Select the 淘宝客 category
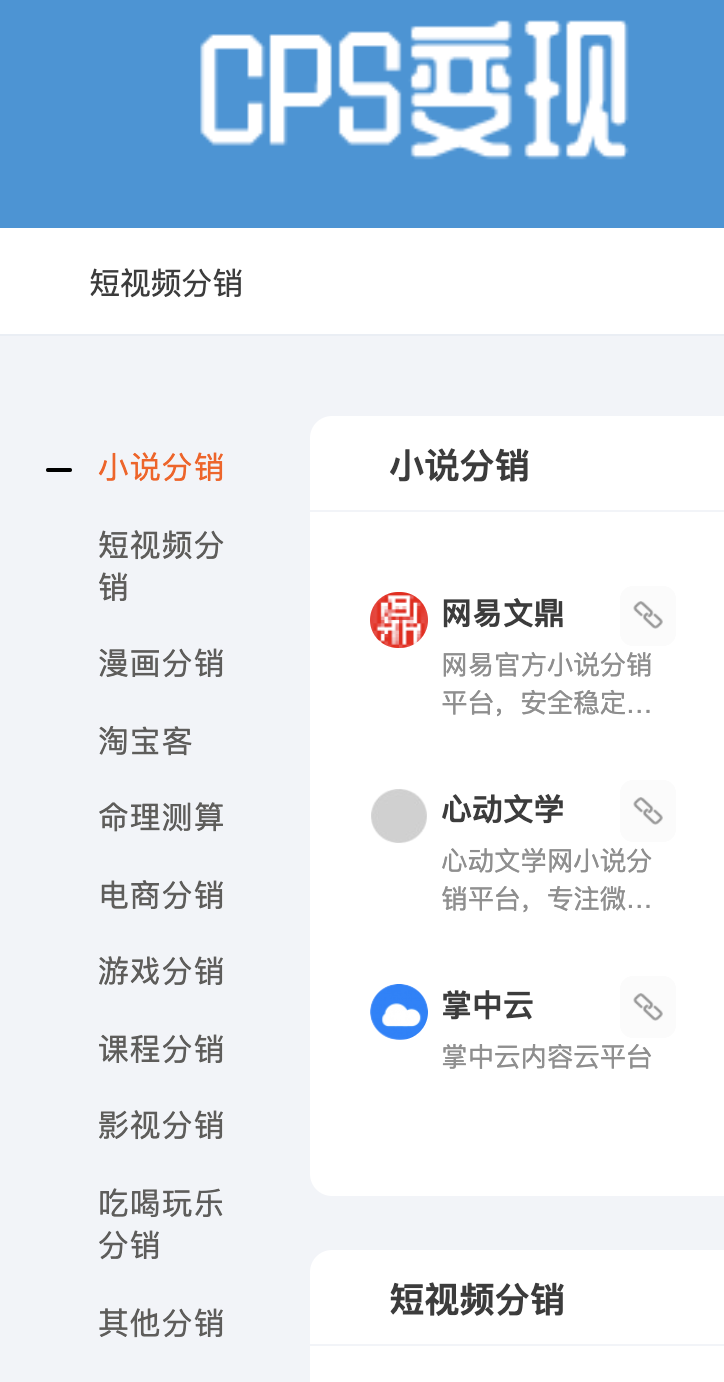The width and height of the screenshot is (724, 1382). (146, 742)
